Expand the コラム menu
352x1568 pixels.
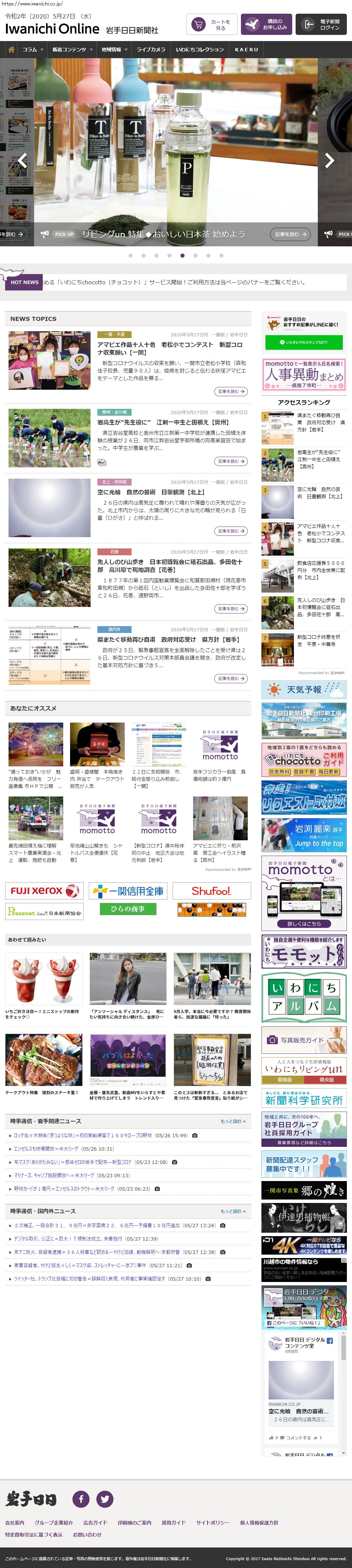[33, 49]
